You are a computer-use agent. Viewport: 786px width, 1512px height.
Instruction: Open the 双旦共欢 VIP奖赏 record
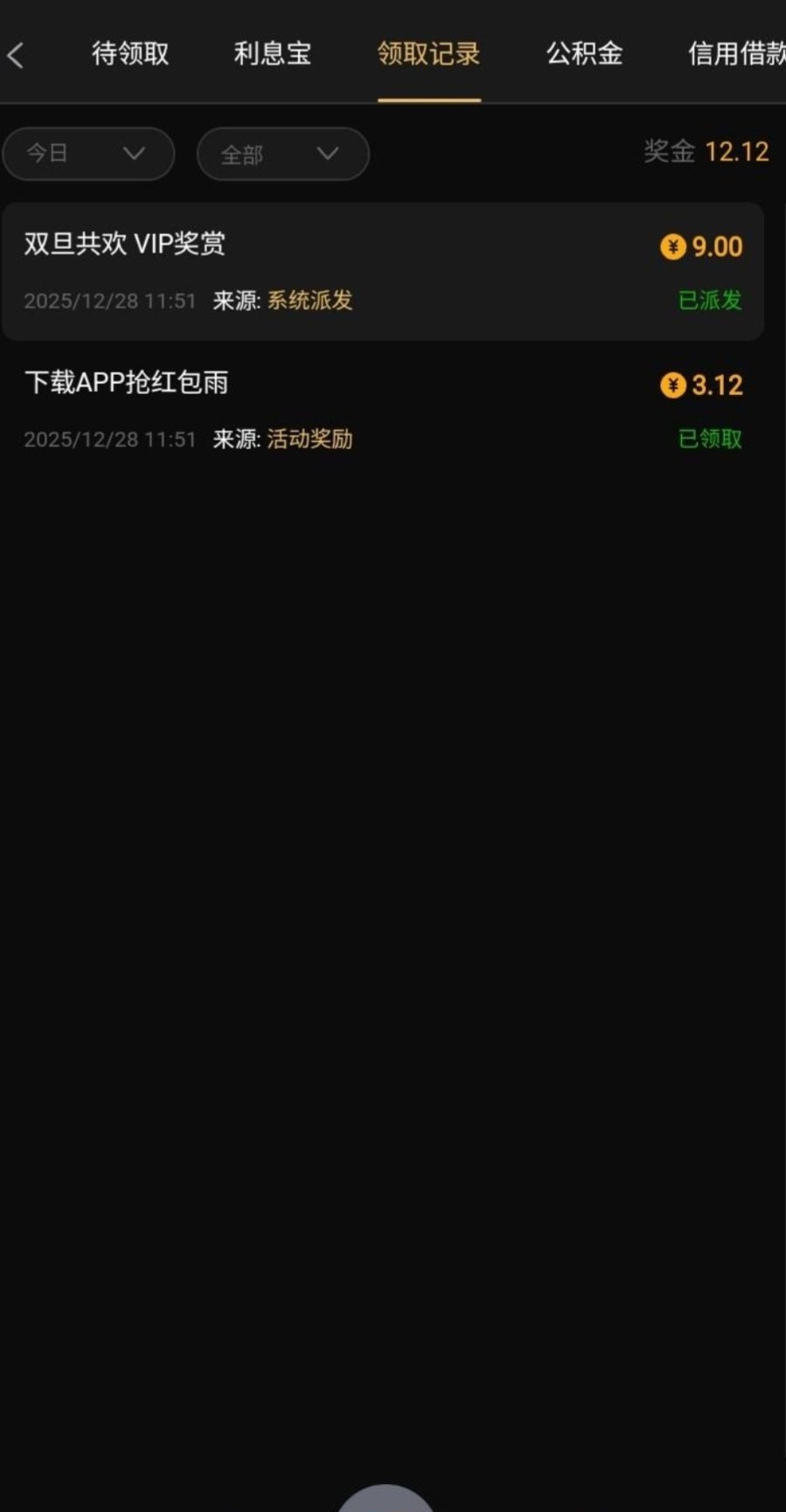tap(383, 271)
